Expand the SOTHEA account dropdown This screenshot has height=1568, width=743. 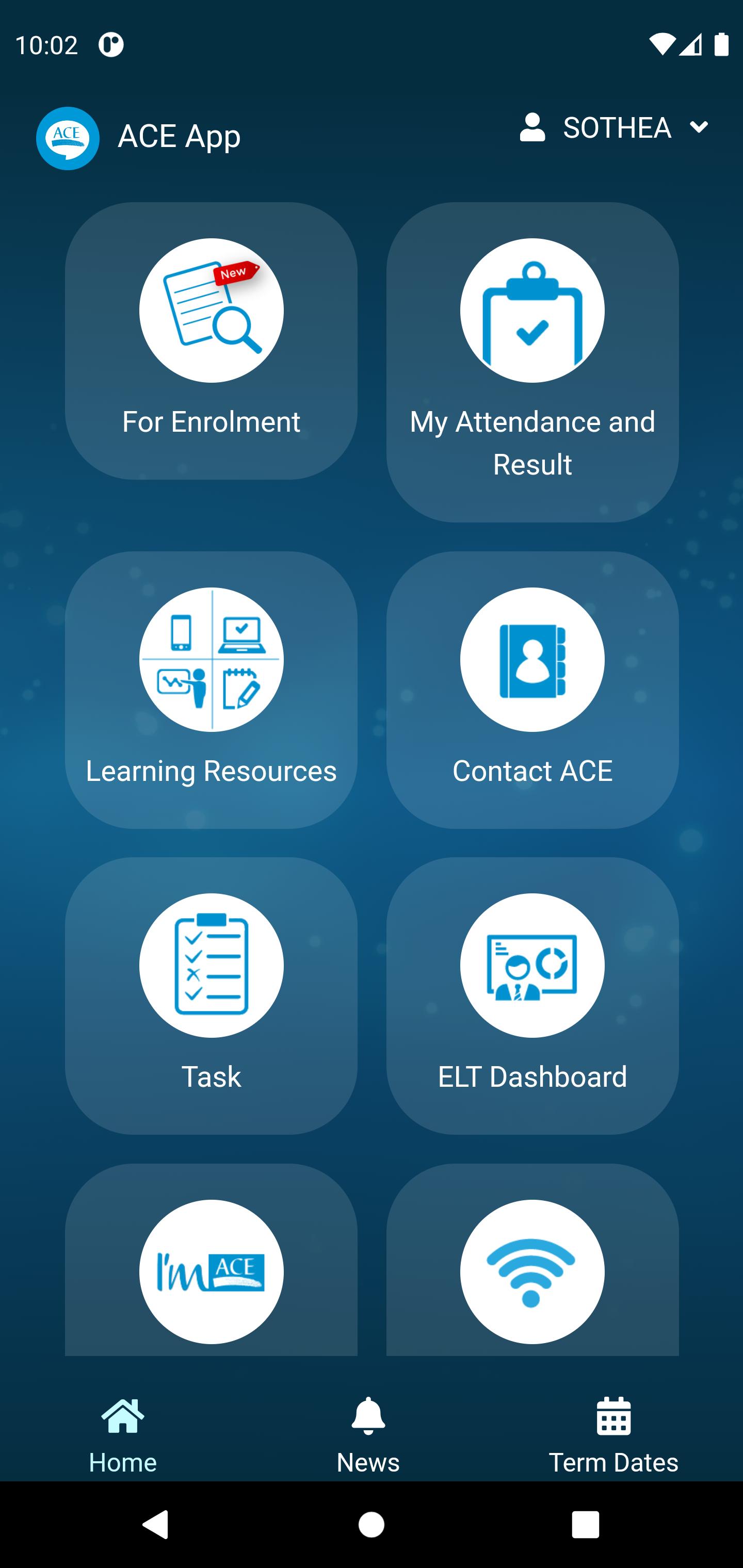[x=615, y=128]
